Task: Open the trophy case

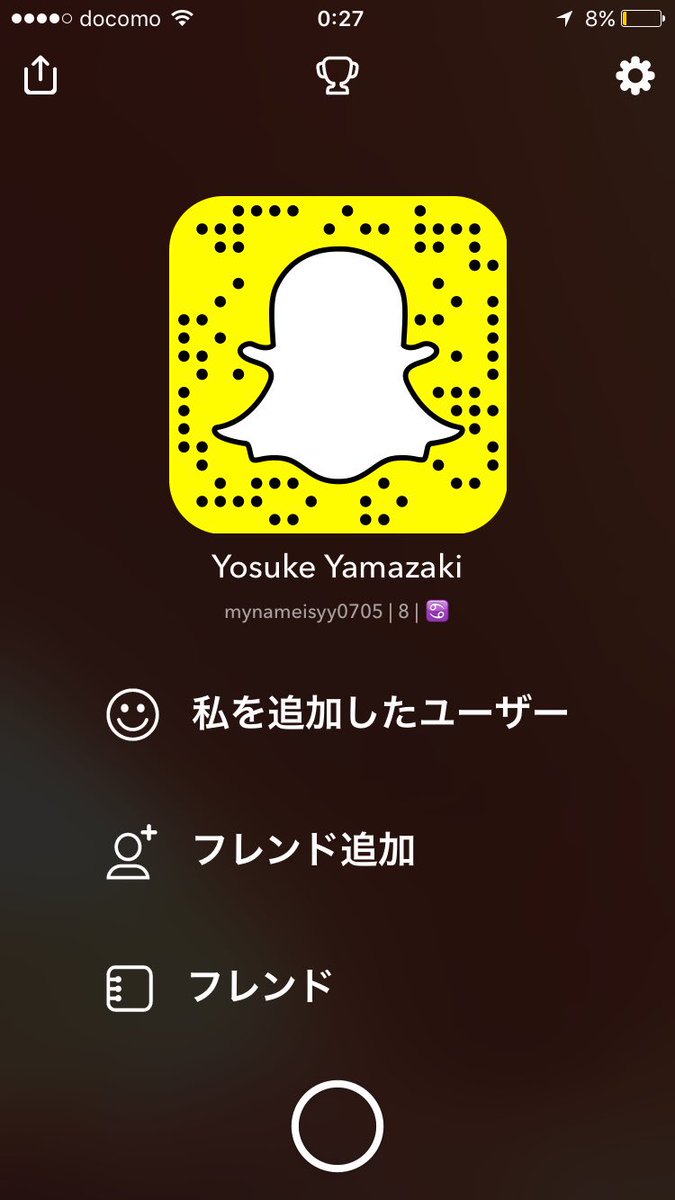Action: click(x=337, y=76)
